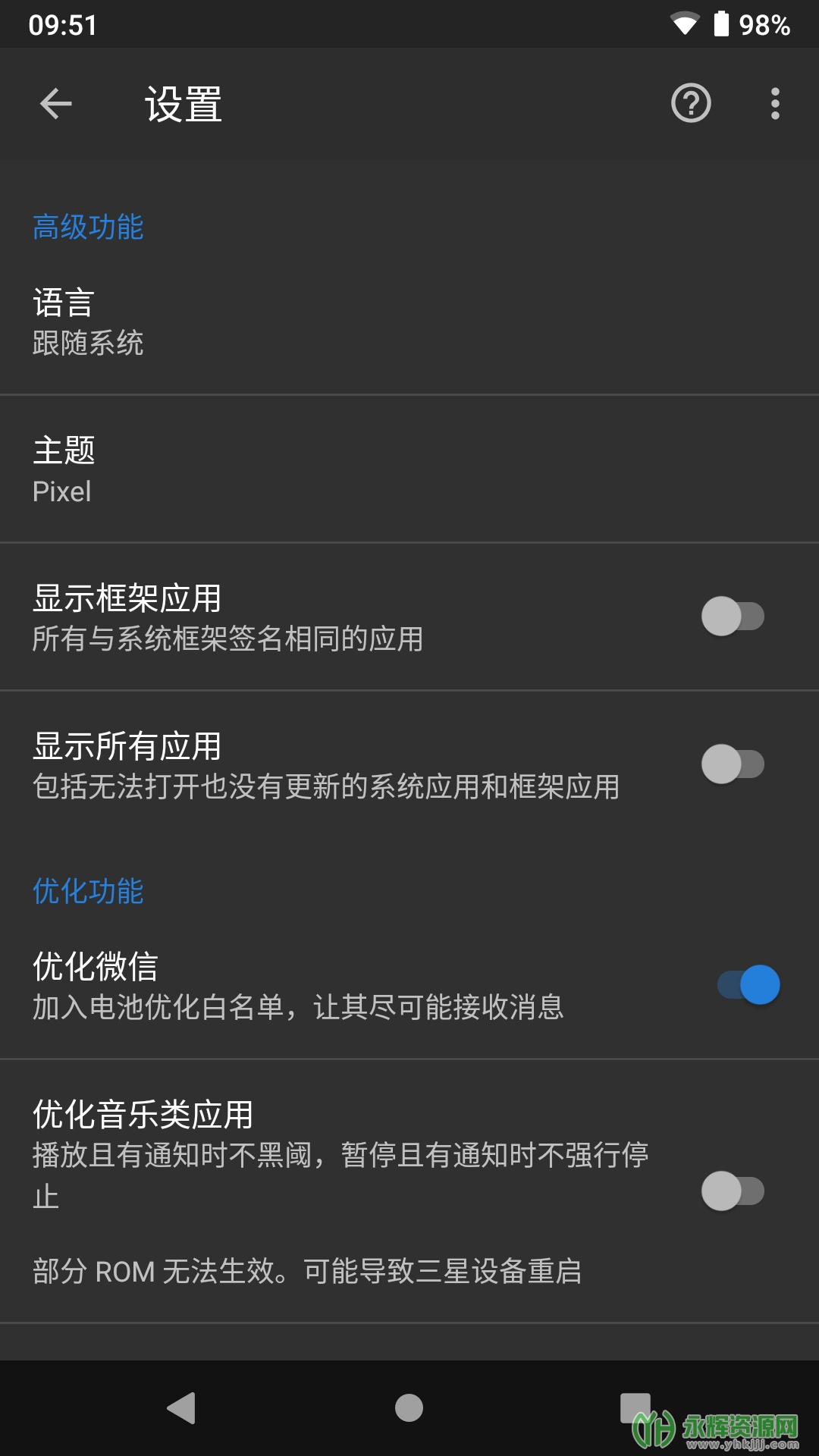
Task: Open the three-dot overflow menu
Action: pos(774,104)
